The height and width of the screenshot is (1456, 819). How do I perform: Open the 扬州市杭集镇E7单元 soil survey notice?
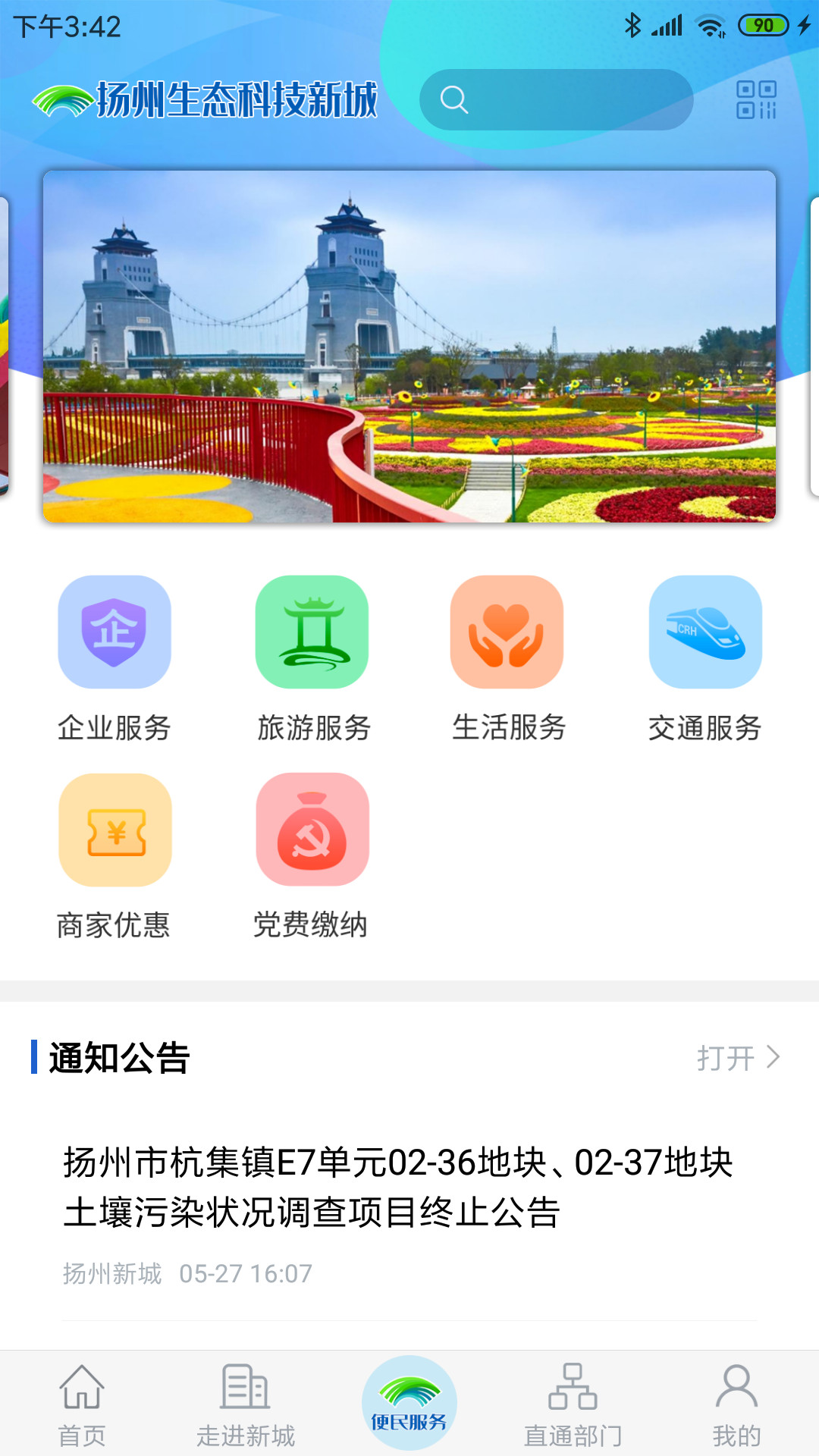pos(399,1188)
